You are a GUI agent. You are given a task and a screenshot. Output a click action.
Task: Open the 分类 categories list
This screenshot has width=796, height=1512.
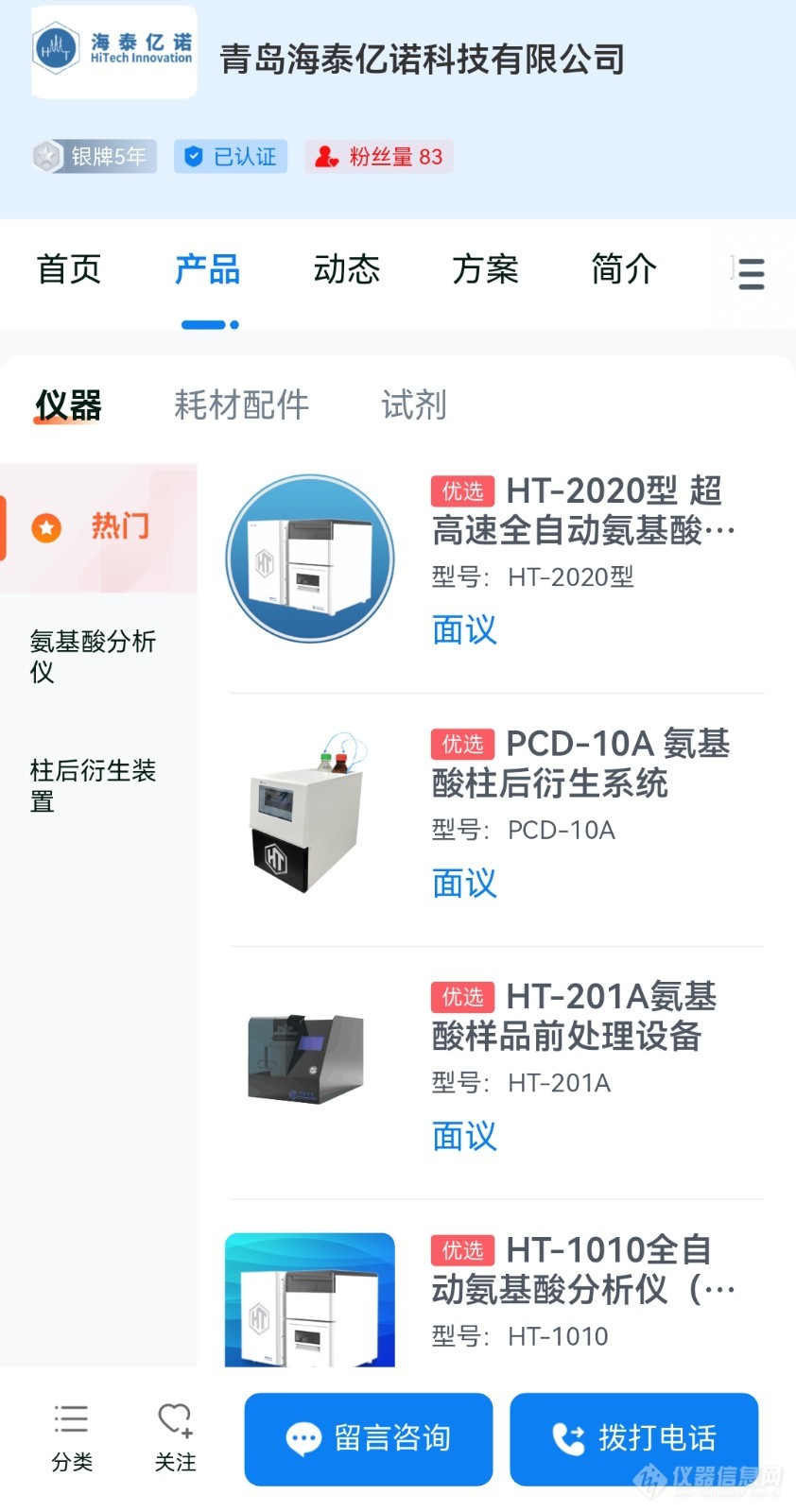pyautogui.click(x=72, y=1436)
